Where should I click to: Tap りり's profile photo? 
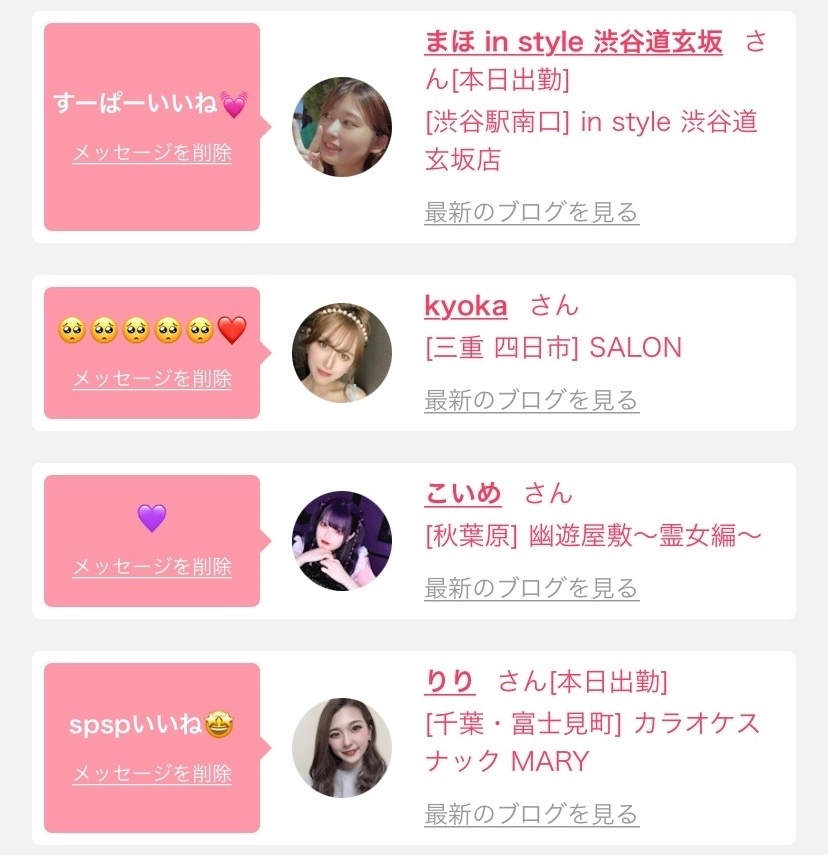point(341,748)
